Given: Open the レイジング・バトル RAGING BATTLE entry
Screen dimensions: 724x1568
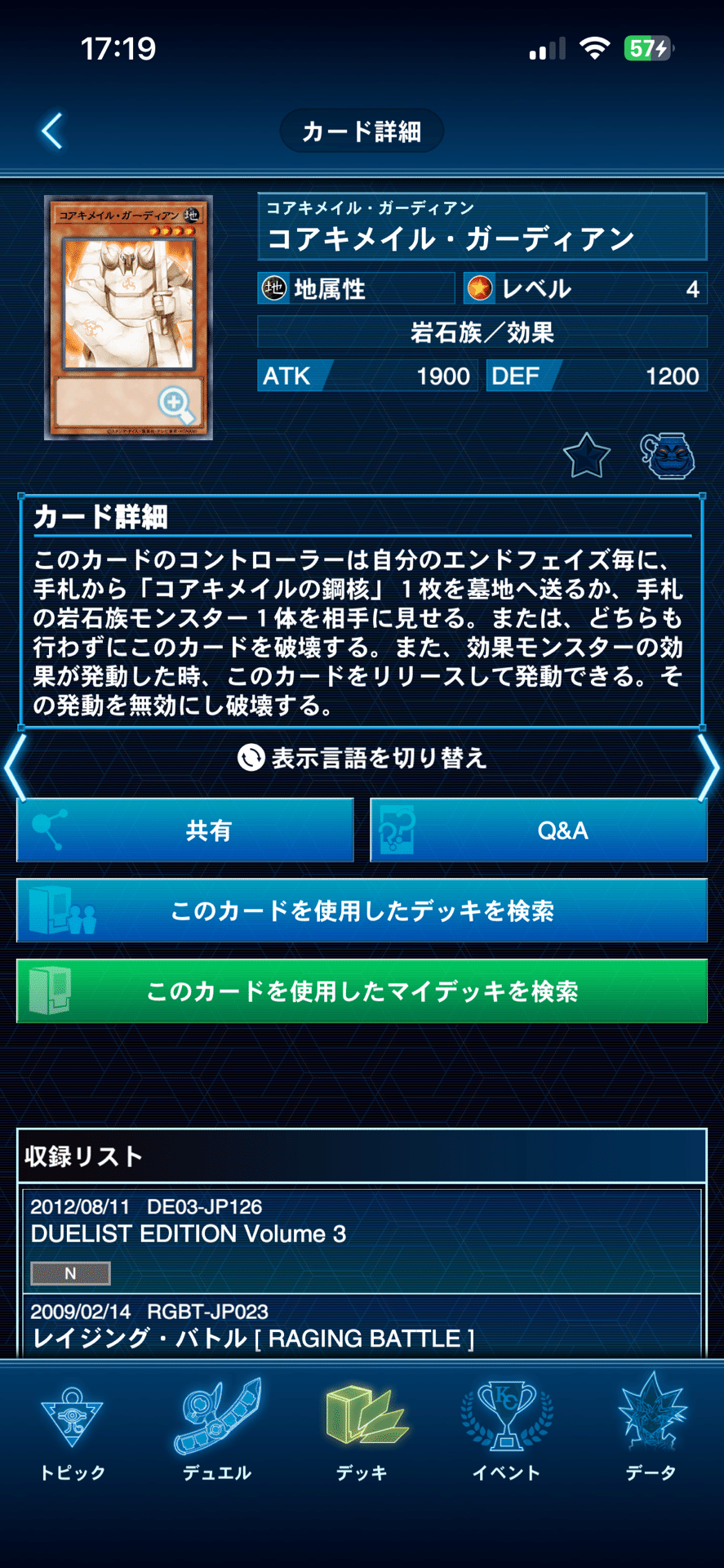Looking at the screenshot, I should 362,1326.
